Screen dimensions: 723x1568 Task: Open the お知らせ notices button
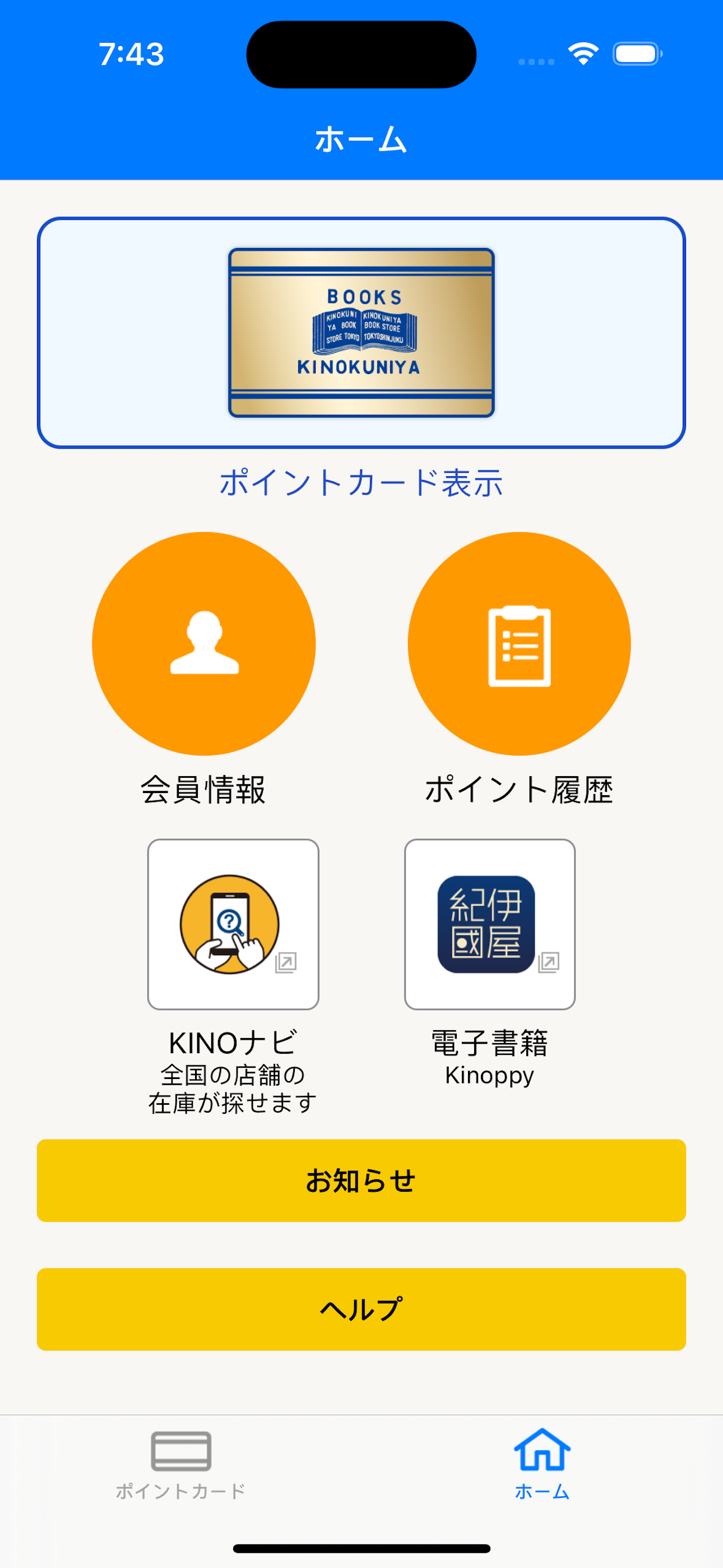coord(361,1180)
